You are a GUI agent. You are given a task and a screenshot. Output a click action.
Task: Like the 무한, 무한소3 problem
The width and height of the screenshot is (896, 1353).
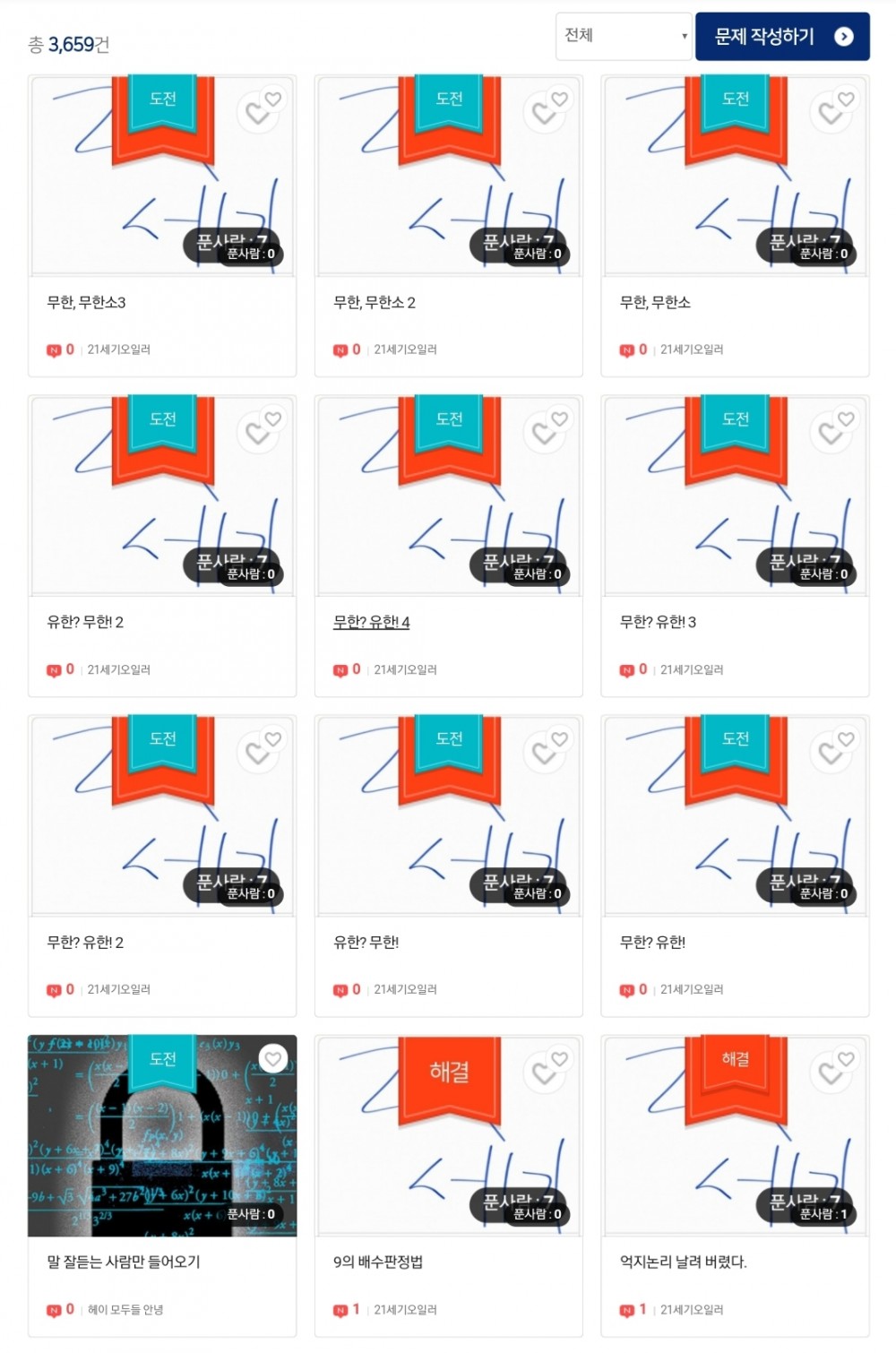coord(272,99)
